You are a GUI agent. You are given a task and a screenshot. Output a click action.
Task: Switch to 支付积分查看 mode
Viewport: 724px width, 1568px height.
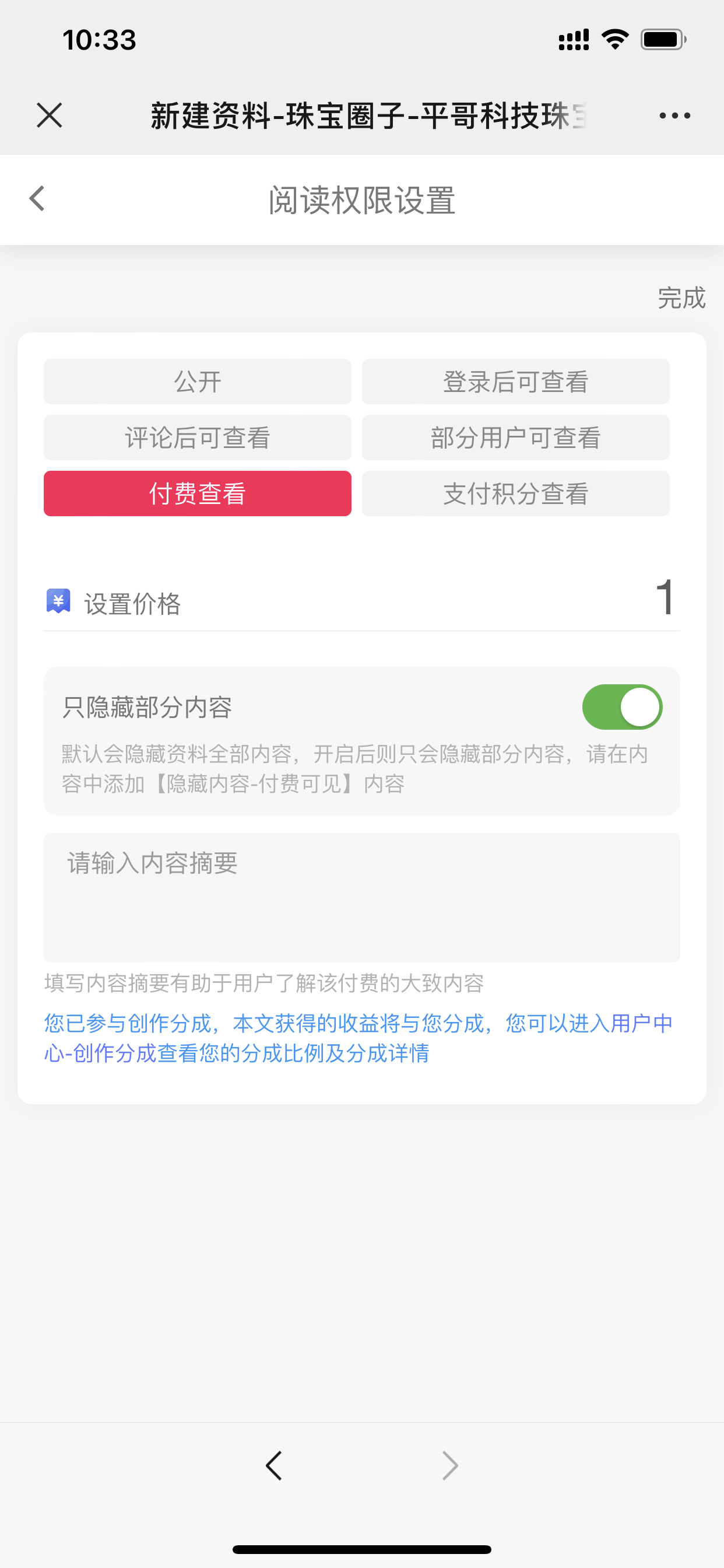point(515,494)
